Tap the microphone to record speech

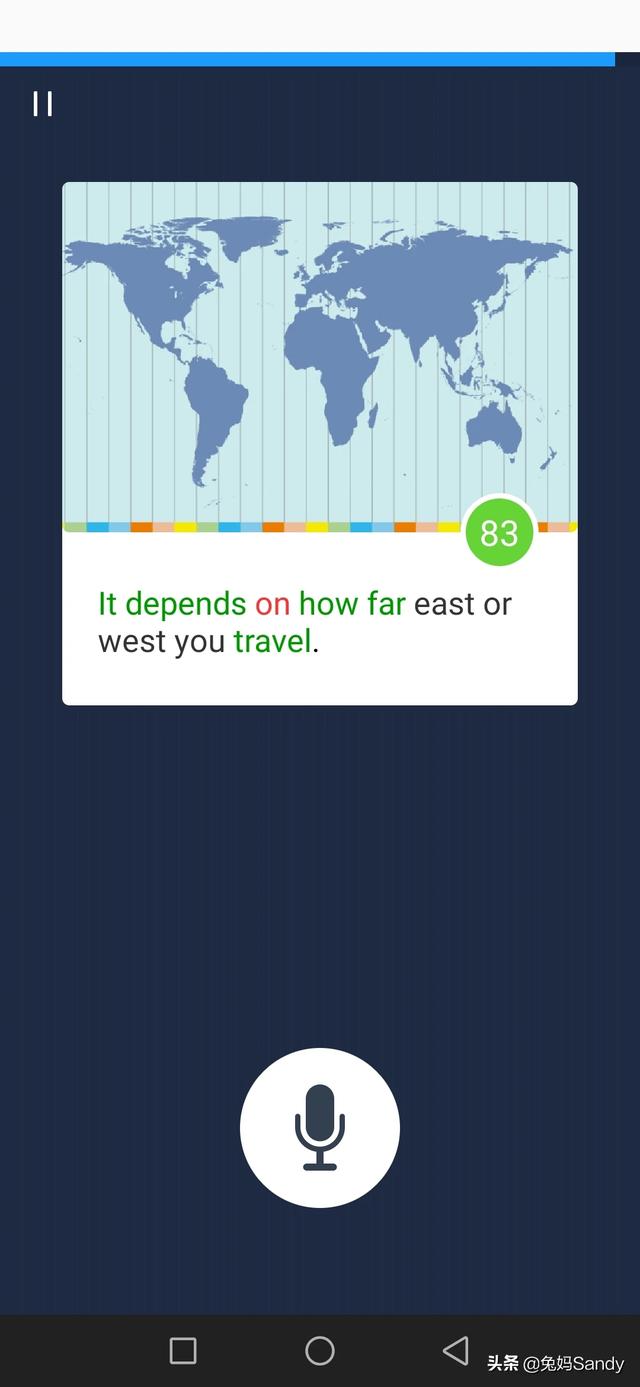(x=320, y=1127)
